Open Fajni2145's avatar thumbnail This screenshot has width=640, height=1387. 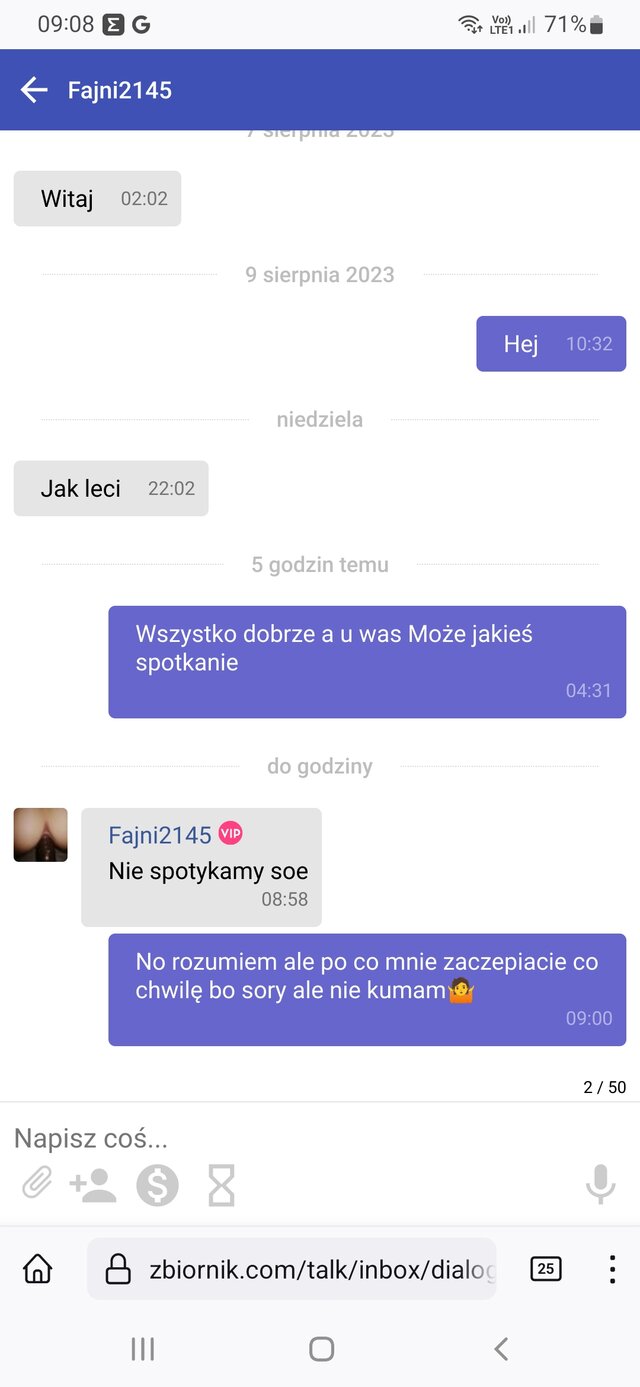pos(41,835)
